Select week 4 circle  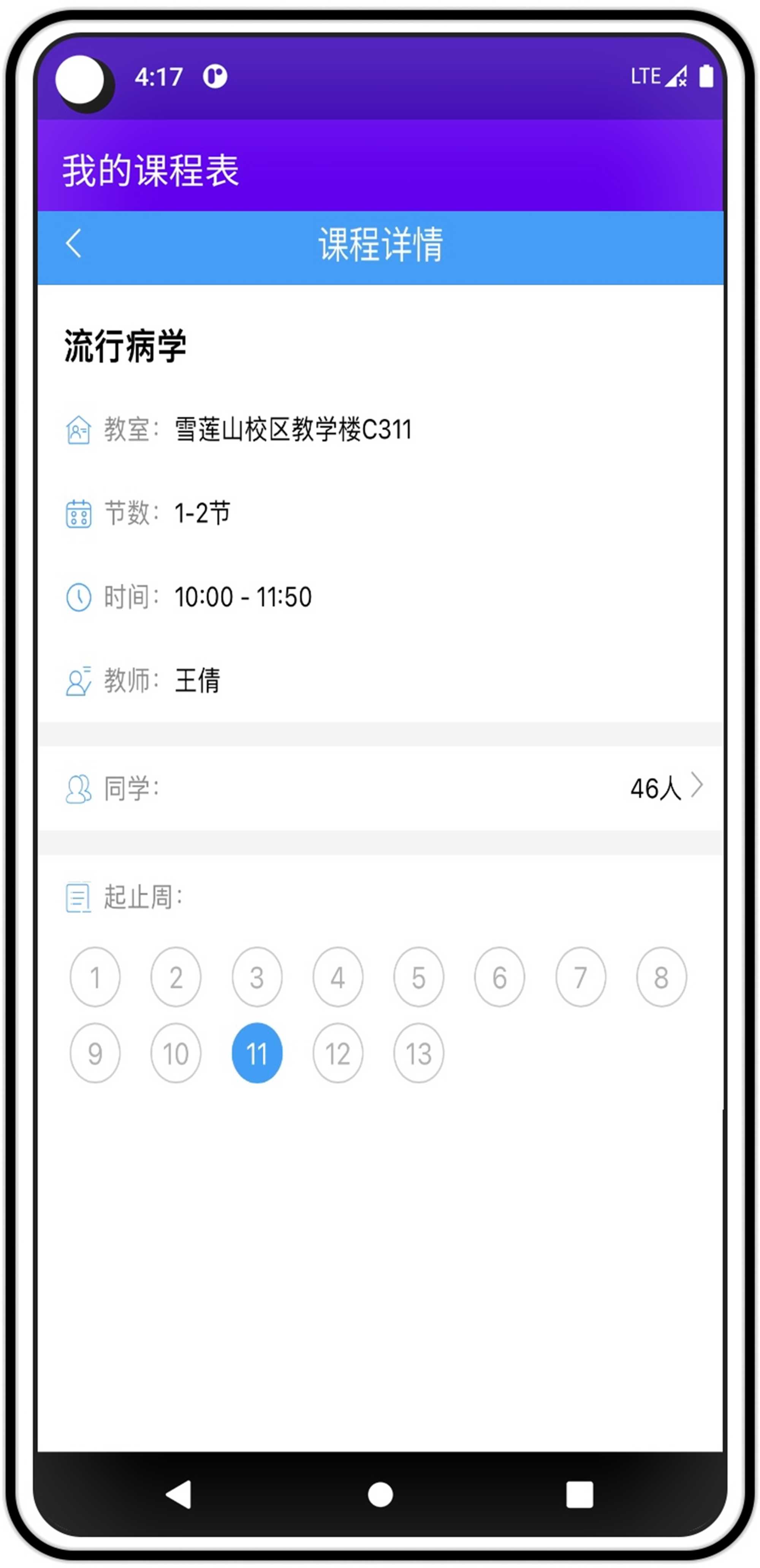click(338, 977)
